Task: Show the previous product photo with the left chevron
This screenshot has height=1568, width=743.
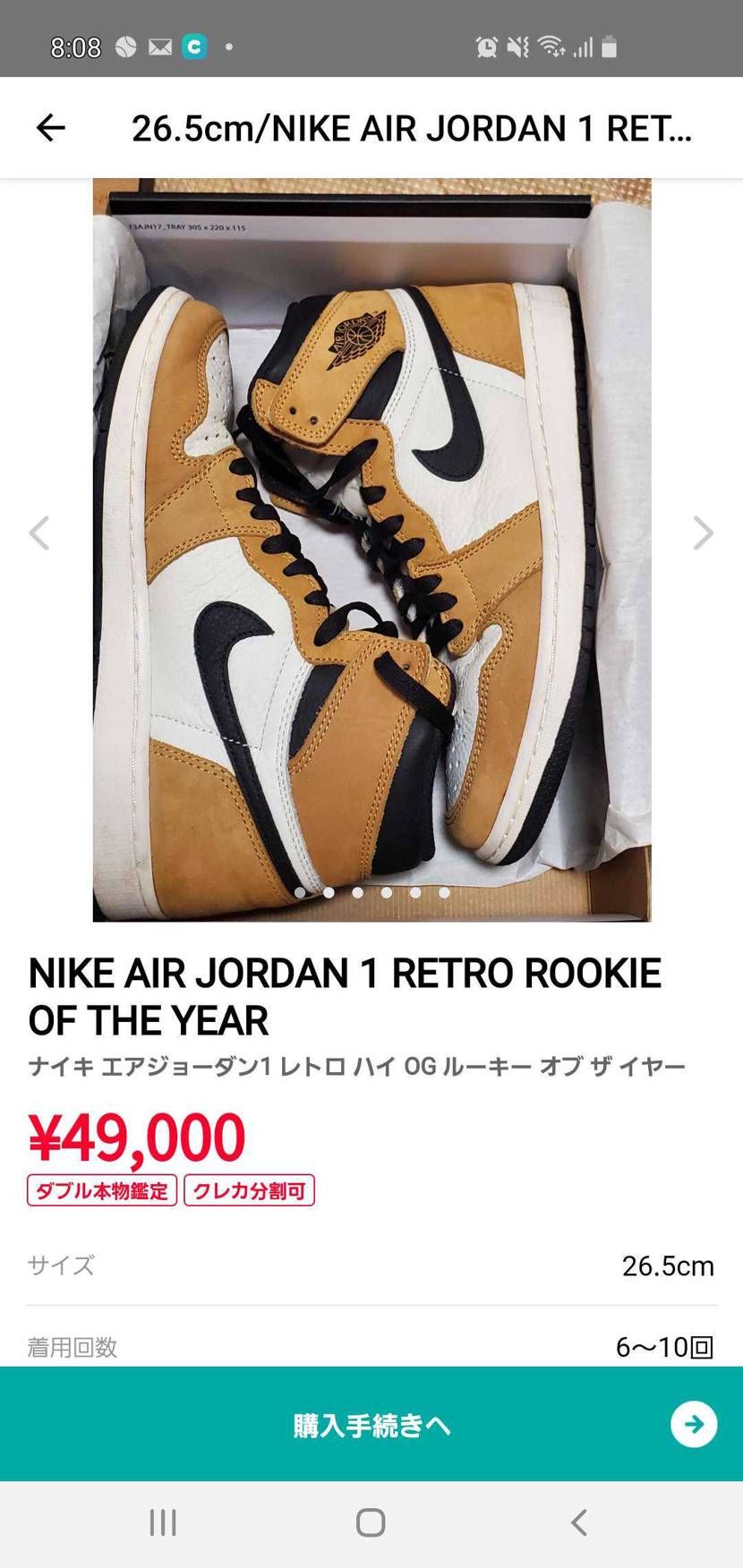Action: [39, 533]
